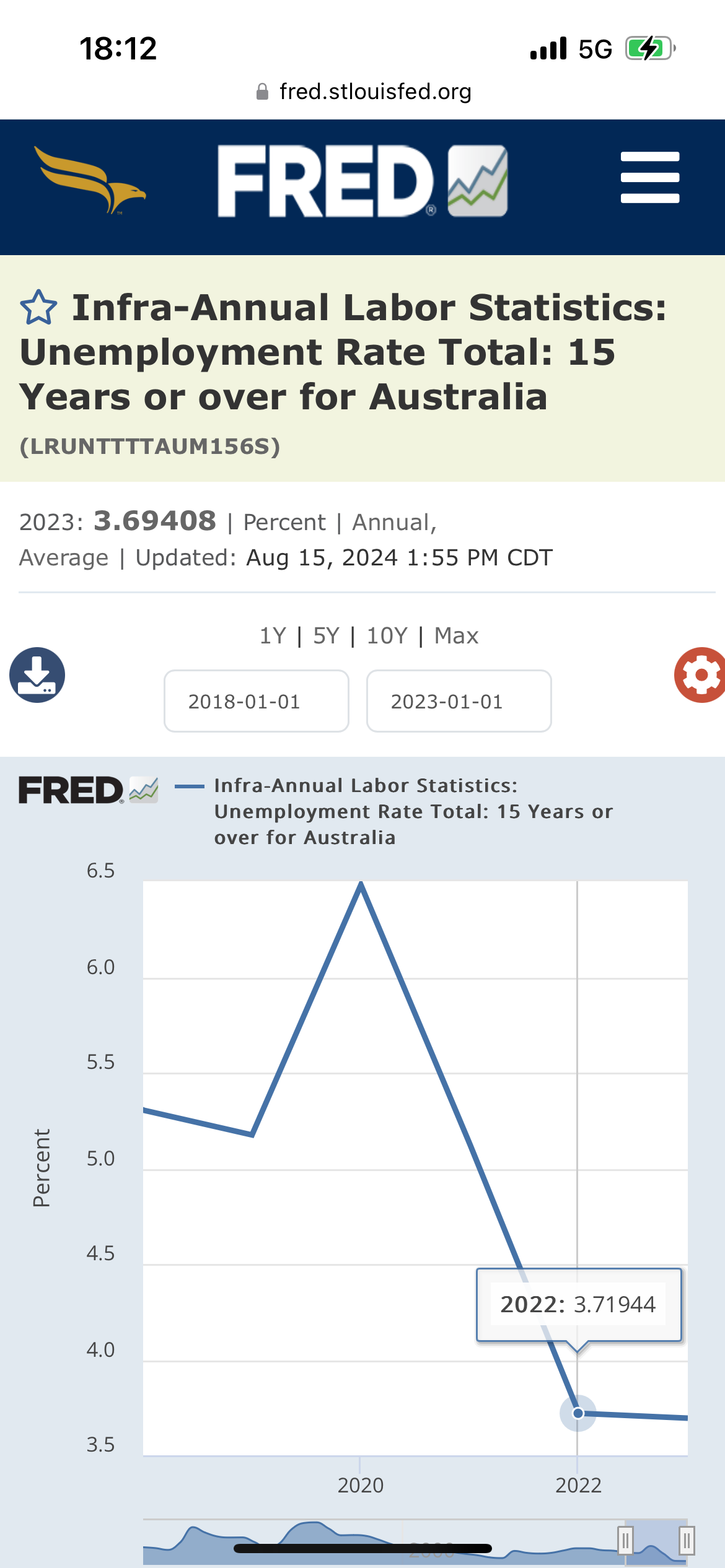This screenshot has height=1568, width=725.
Task: Tap the left handle of range selector
Action: 625,1540
